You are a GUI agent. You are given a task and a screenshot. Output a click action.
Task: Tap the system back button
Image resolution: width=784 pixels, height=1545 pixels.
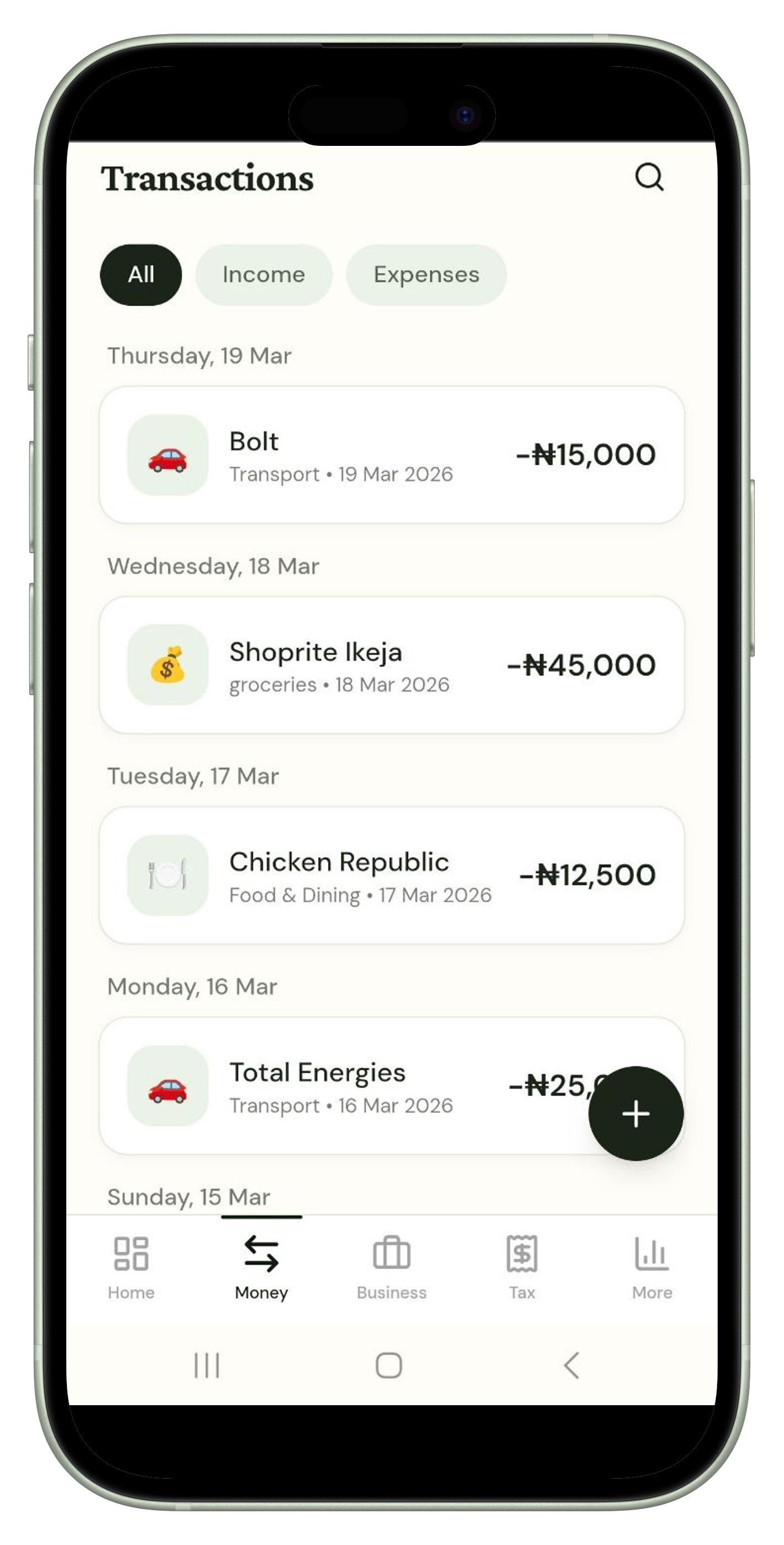pyautogui.click(x=572, y=1365)
